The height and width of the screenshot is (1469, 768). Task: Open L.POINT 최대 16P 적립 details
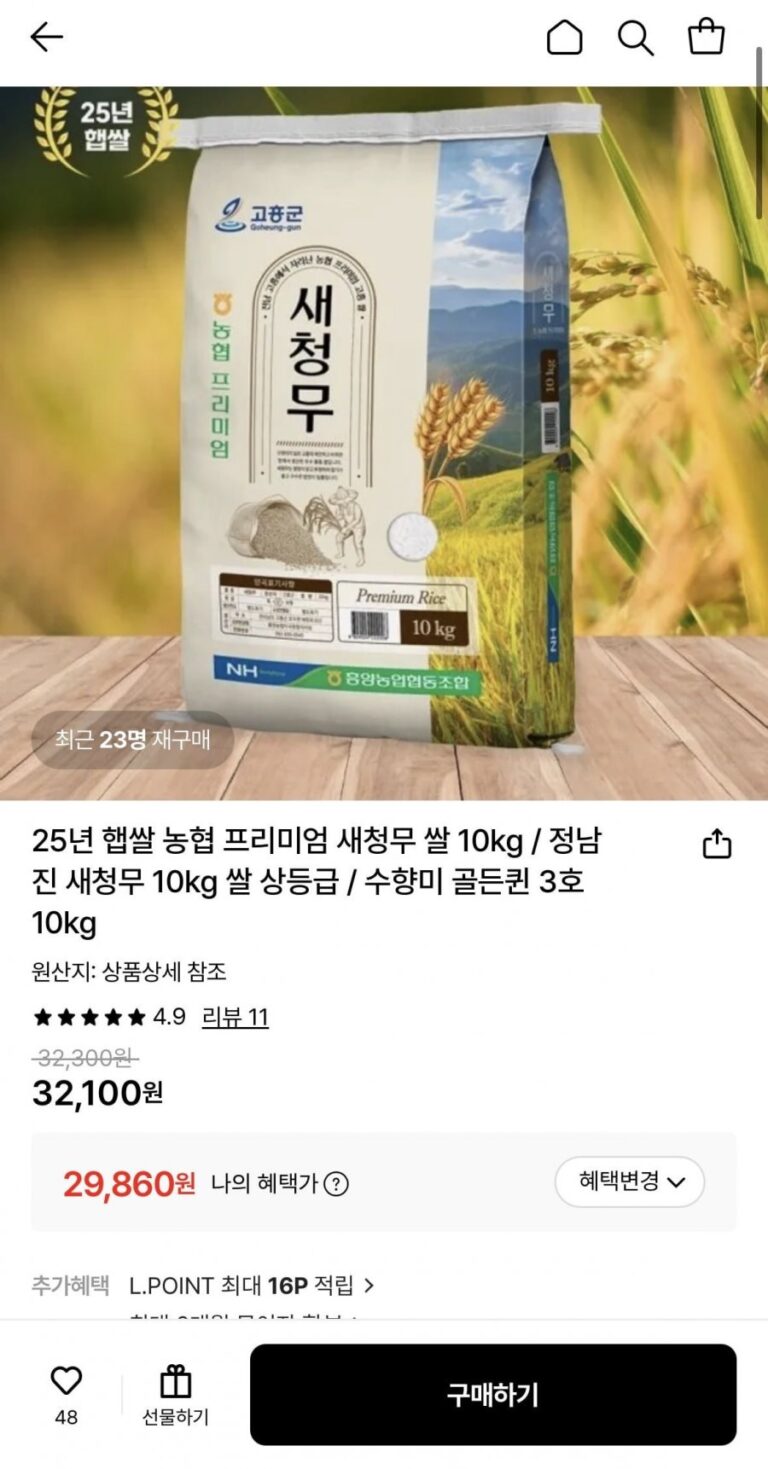[x=252, y=1285]
